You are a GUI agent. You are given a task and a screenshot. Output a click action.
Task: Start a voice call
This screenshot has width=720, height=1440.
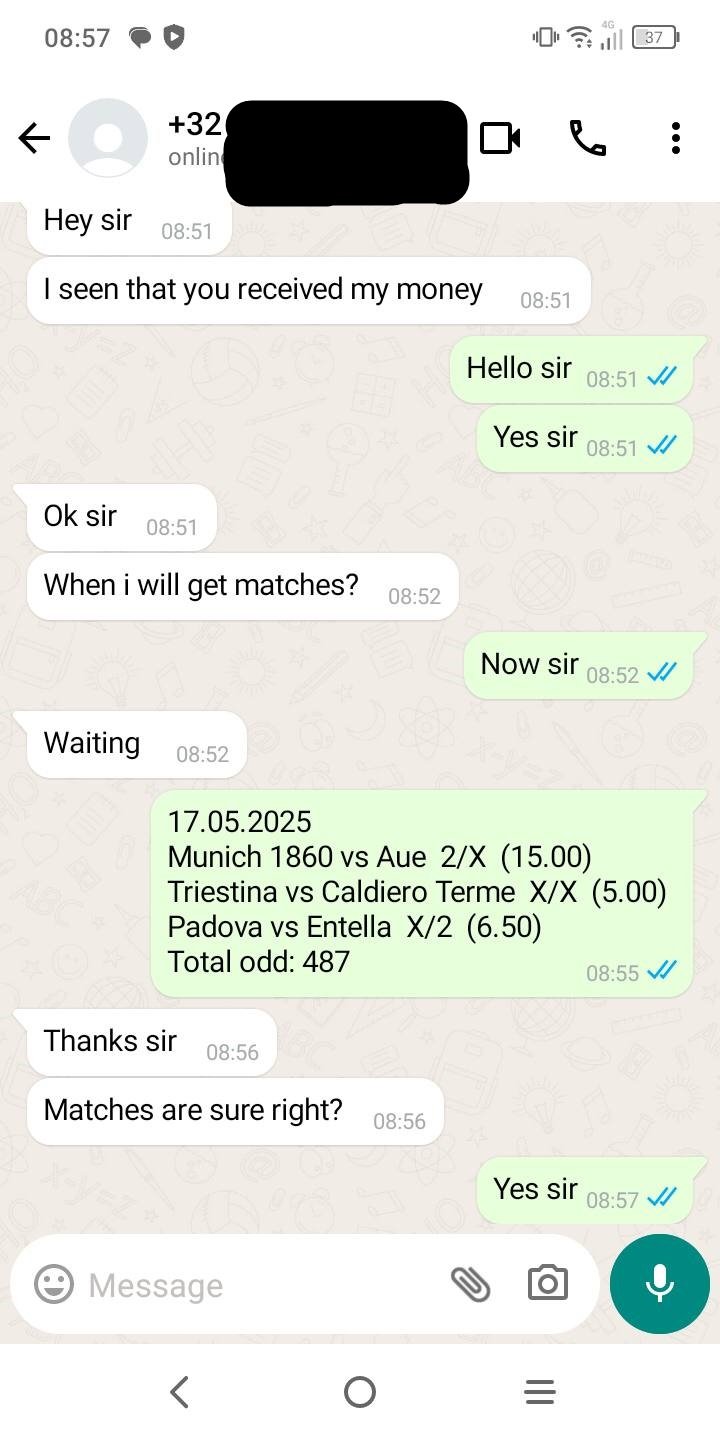click(587, 138)
